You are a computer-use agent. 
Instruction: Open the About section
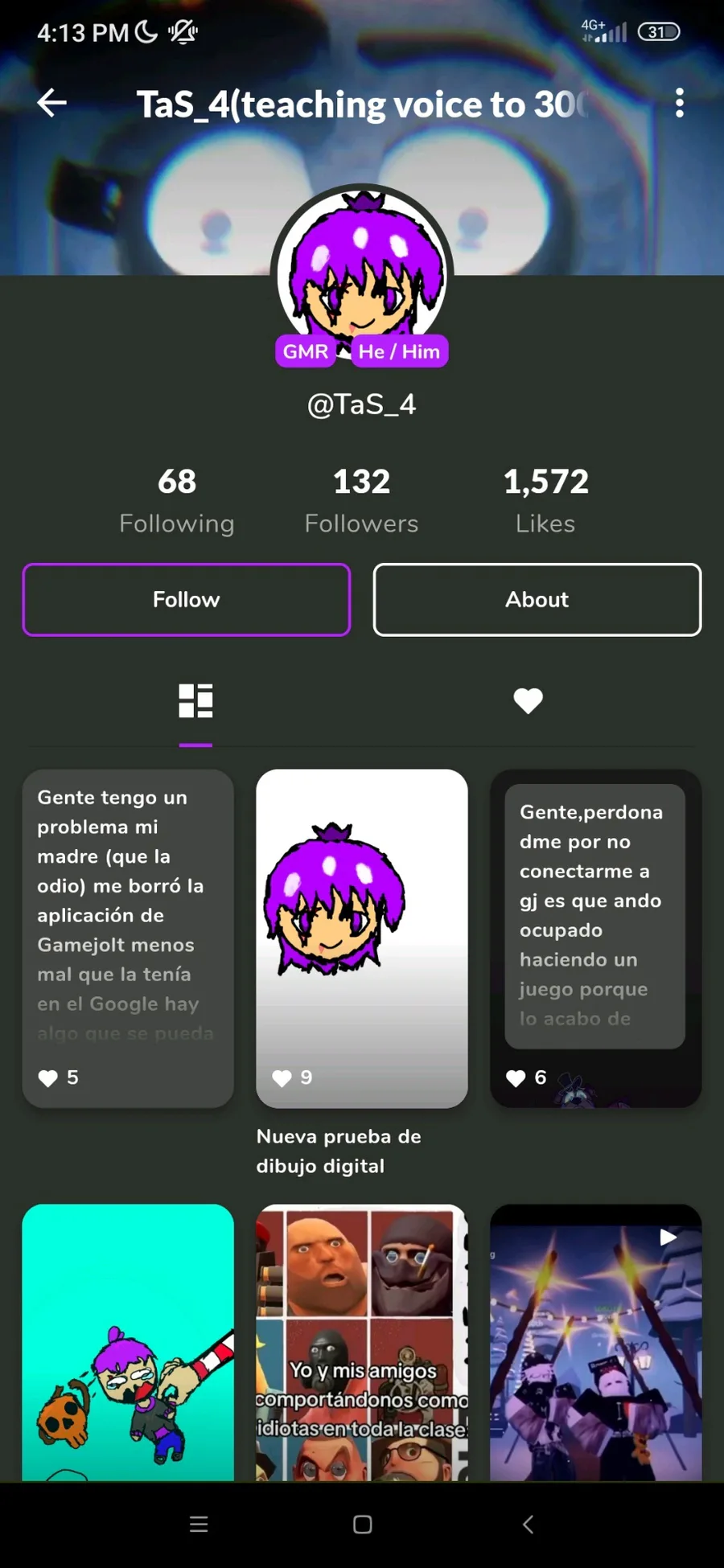537,600
